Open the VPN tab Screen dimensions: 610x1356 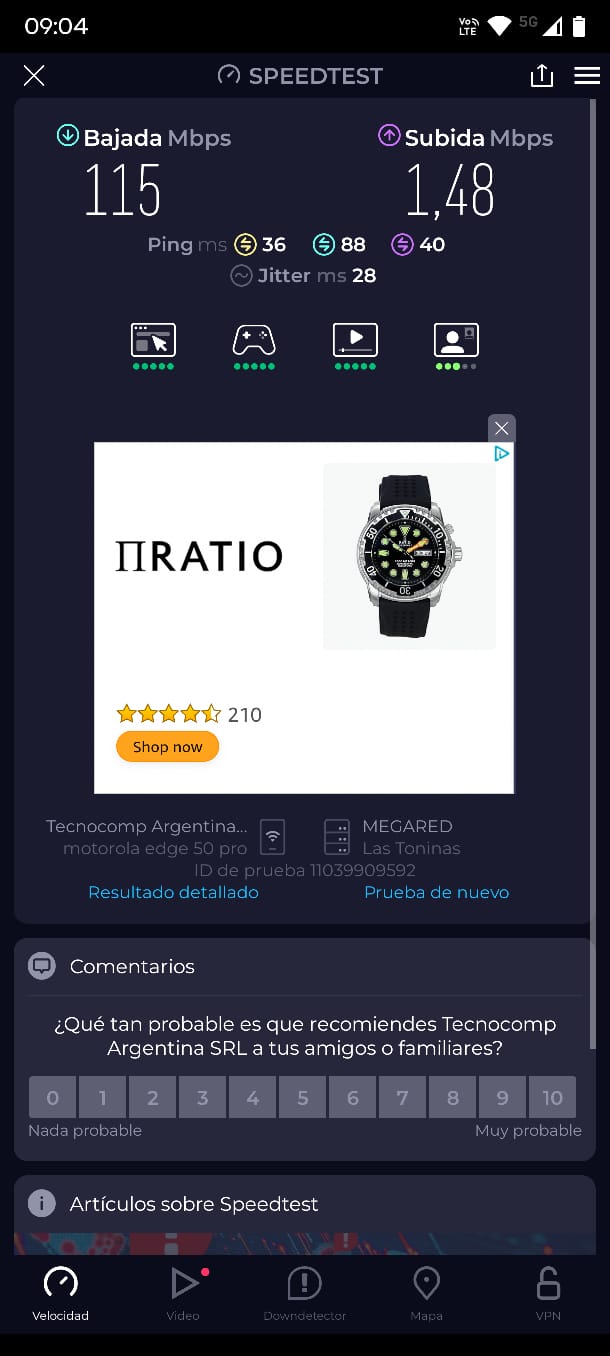pos(548,1293)
